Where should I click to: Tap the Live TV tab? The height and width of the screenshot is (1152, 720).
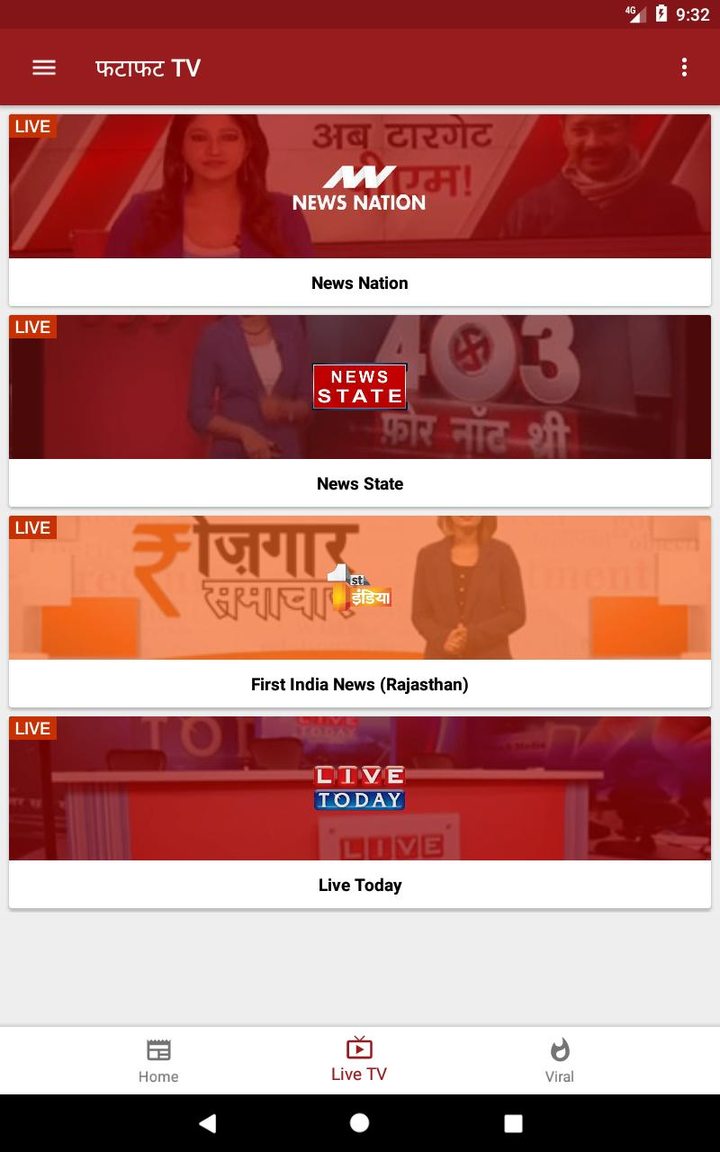pyautogui.click(x=359, y=1059)
